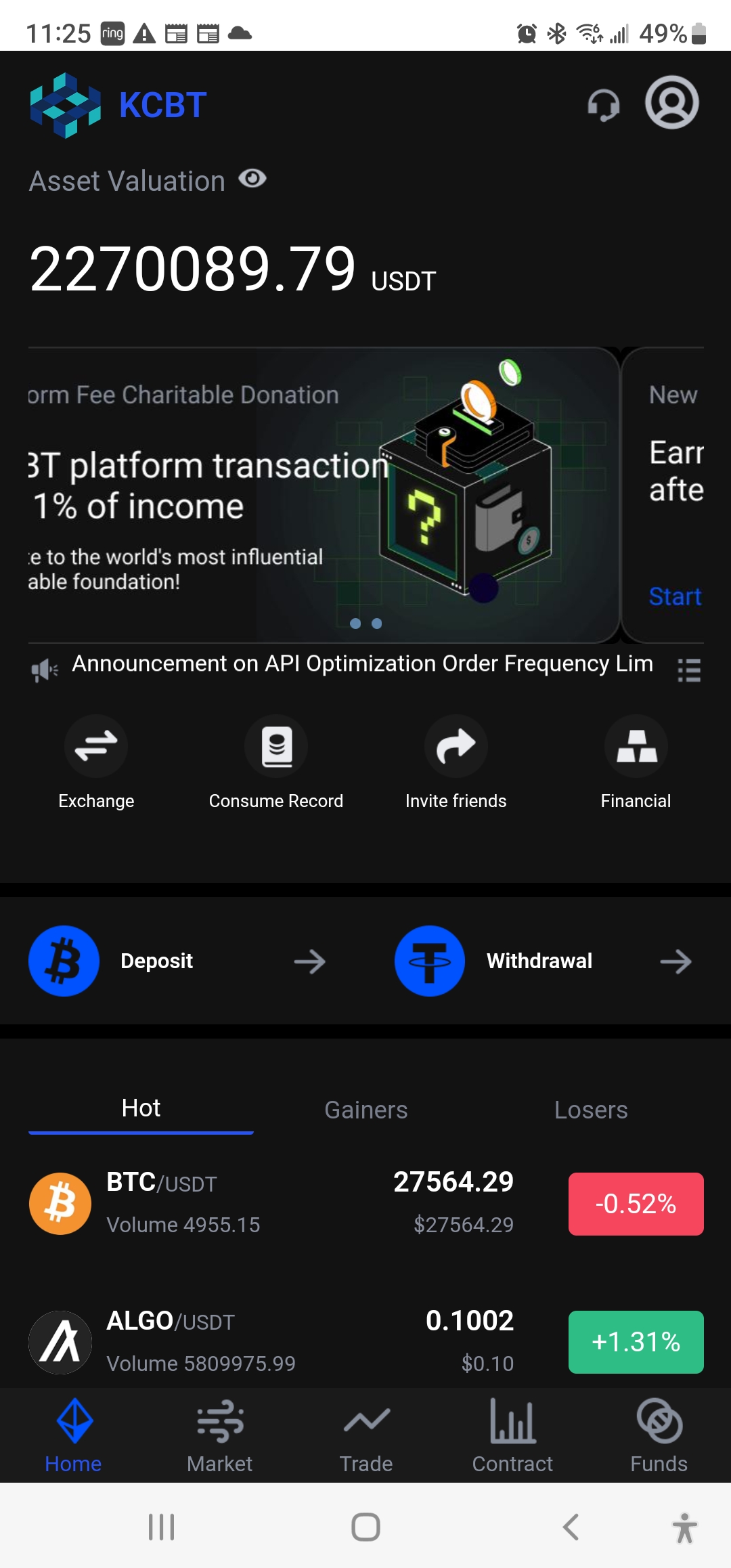The image size is (731, 1568).
Task: Switch to the Market tab
Action: (x=219, y=1435)
